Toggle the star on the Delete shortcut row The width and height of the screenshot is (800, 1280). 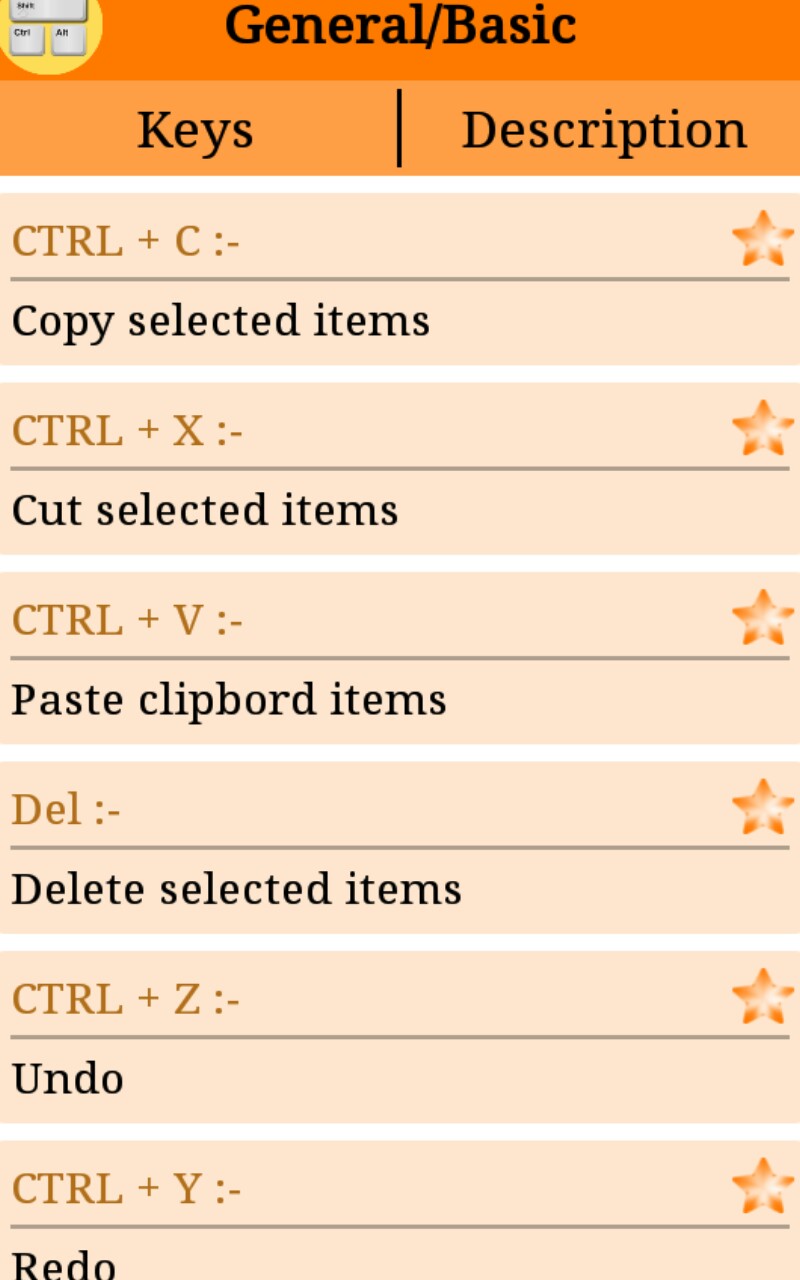(x=762, y=806)
